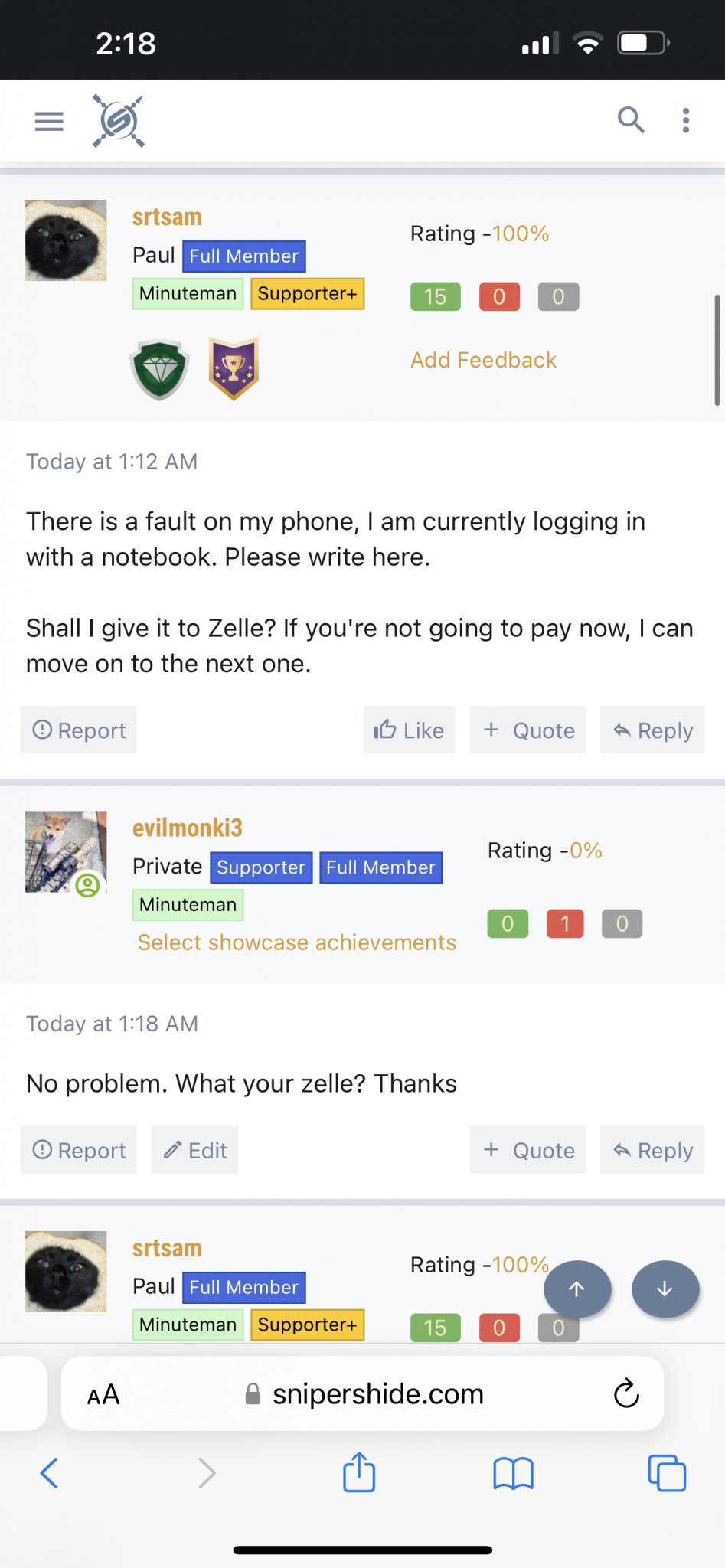Report the 1:12 AM post by srtsam
This screenshot has height=1568, width=725.
pyautogui.click(x=79, y=730)
